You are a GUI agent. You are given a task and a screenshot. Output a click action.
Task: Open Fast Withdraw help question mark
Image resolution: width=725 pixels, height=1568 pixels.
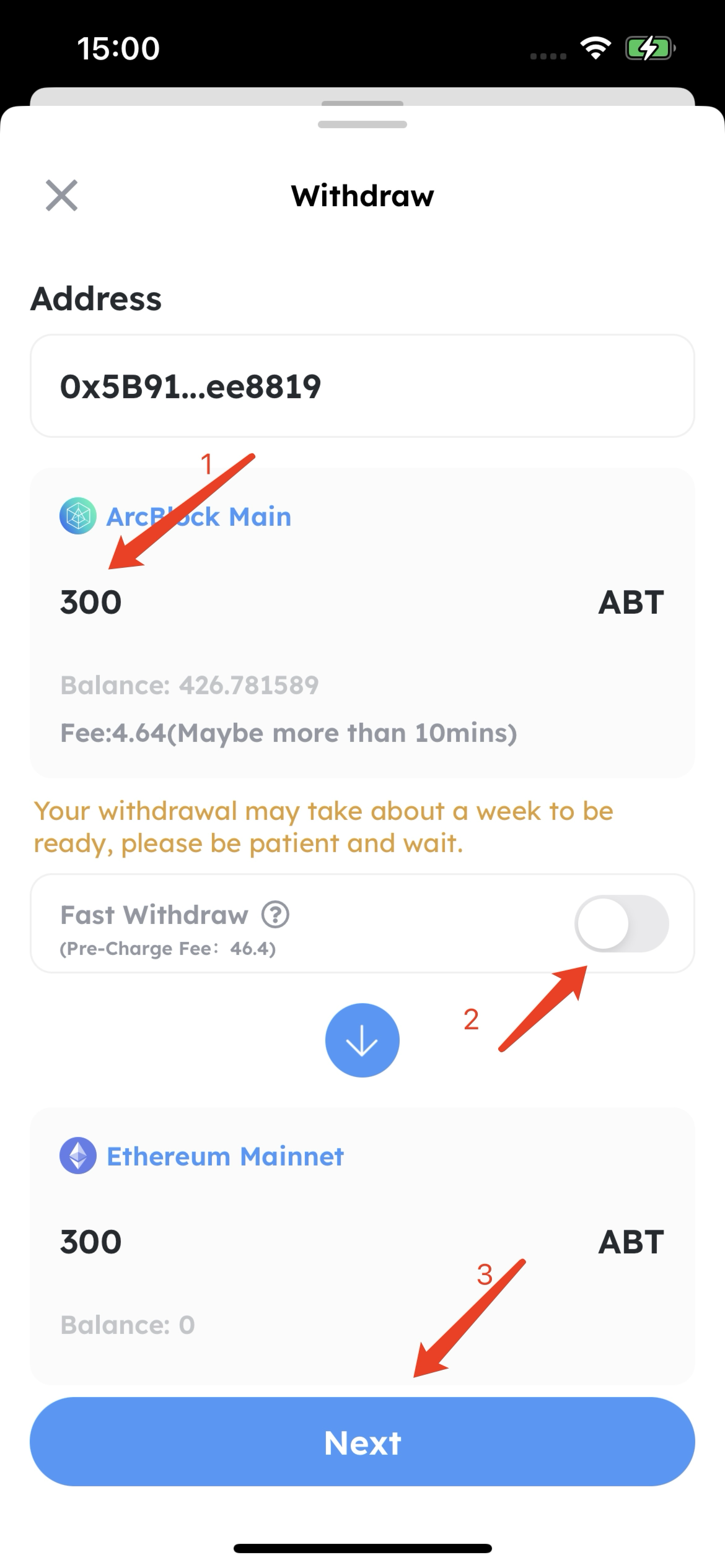point(275,915)
